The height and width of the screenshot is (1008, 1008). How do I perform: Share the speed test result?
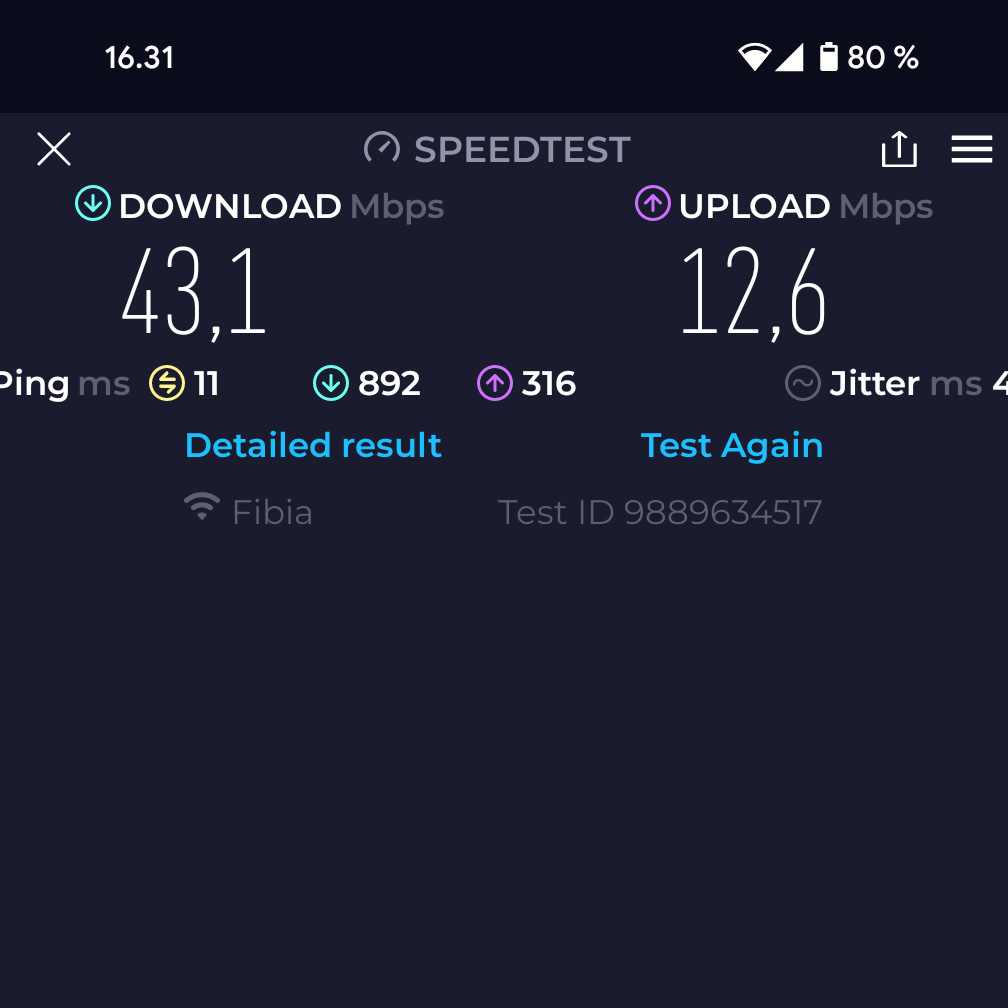click(898, 150)
